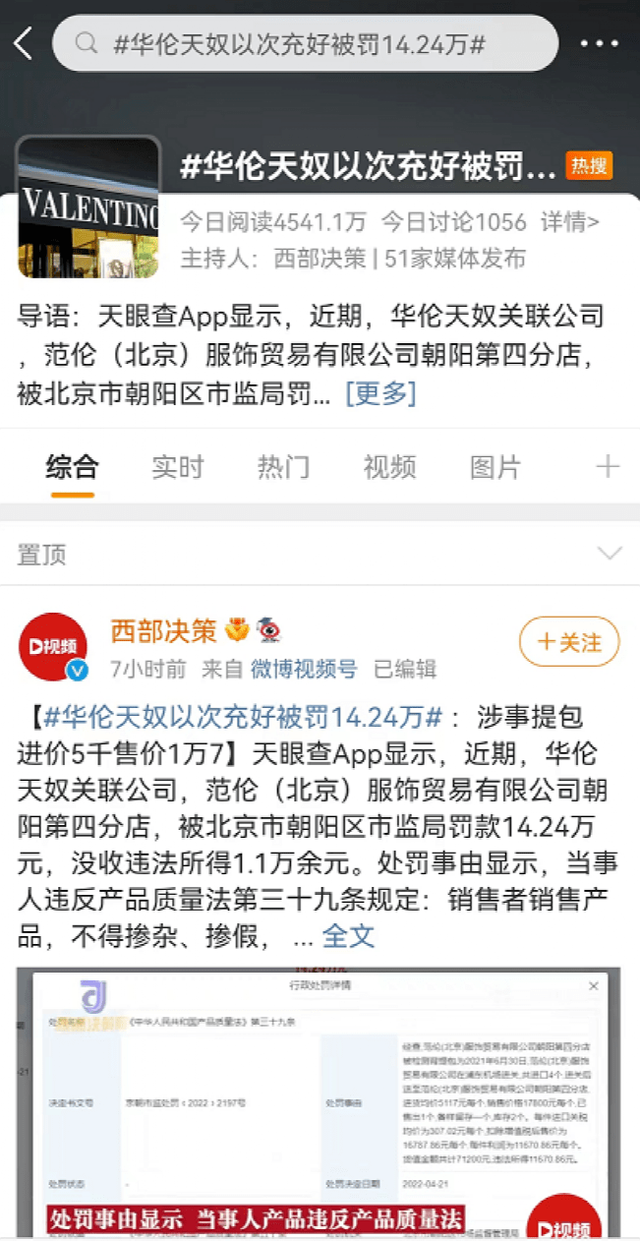Switch to the 视频 tab

[389, 466]
